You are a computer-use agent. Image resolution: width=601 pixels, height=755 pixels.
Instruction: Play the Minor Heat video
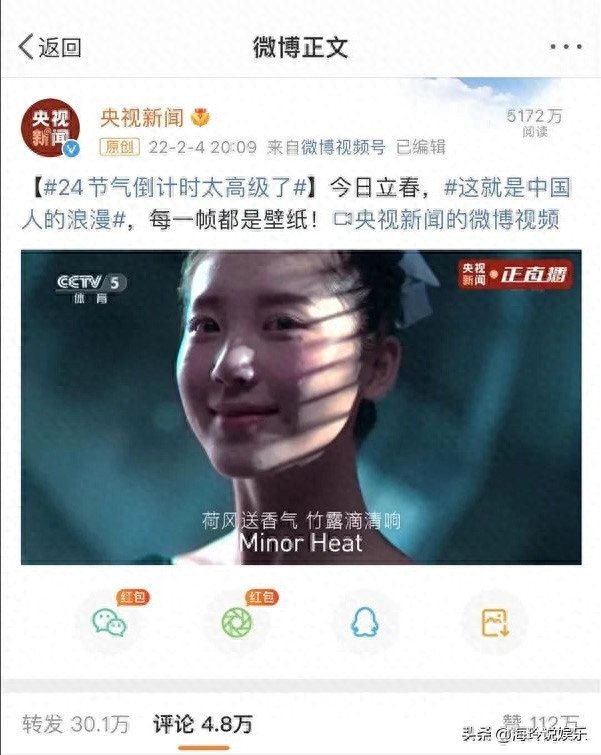pos(300,407)
